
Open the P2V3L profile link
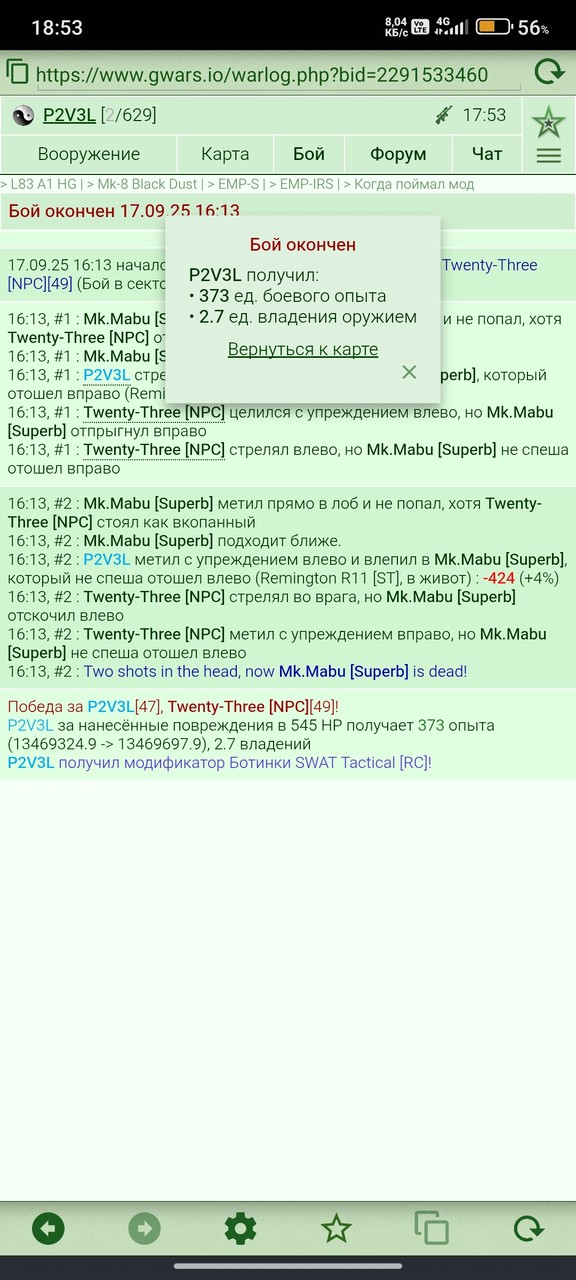(69, 115)
